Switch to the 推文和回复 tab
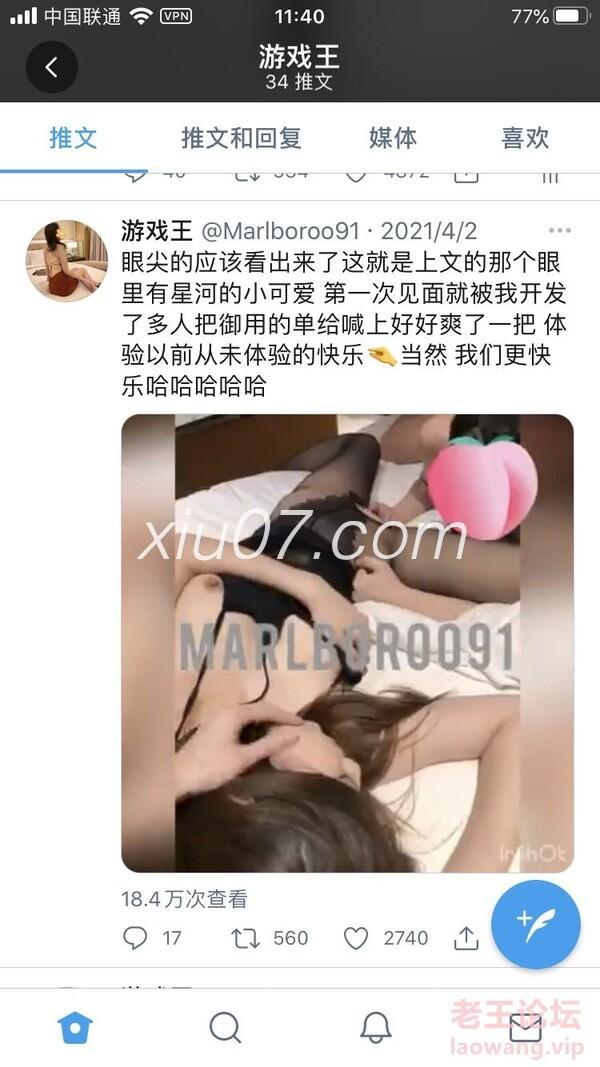Screen dimensions: 600x1067 point(241,138)
